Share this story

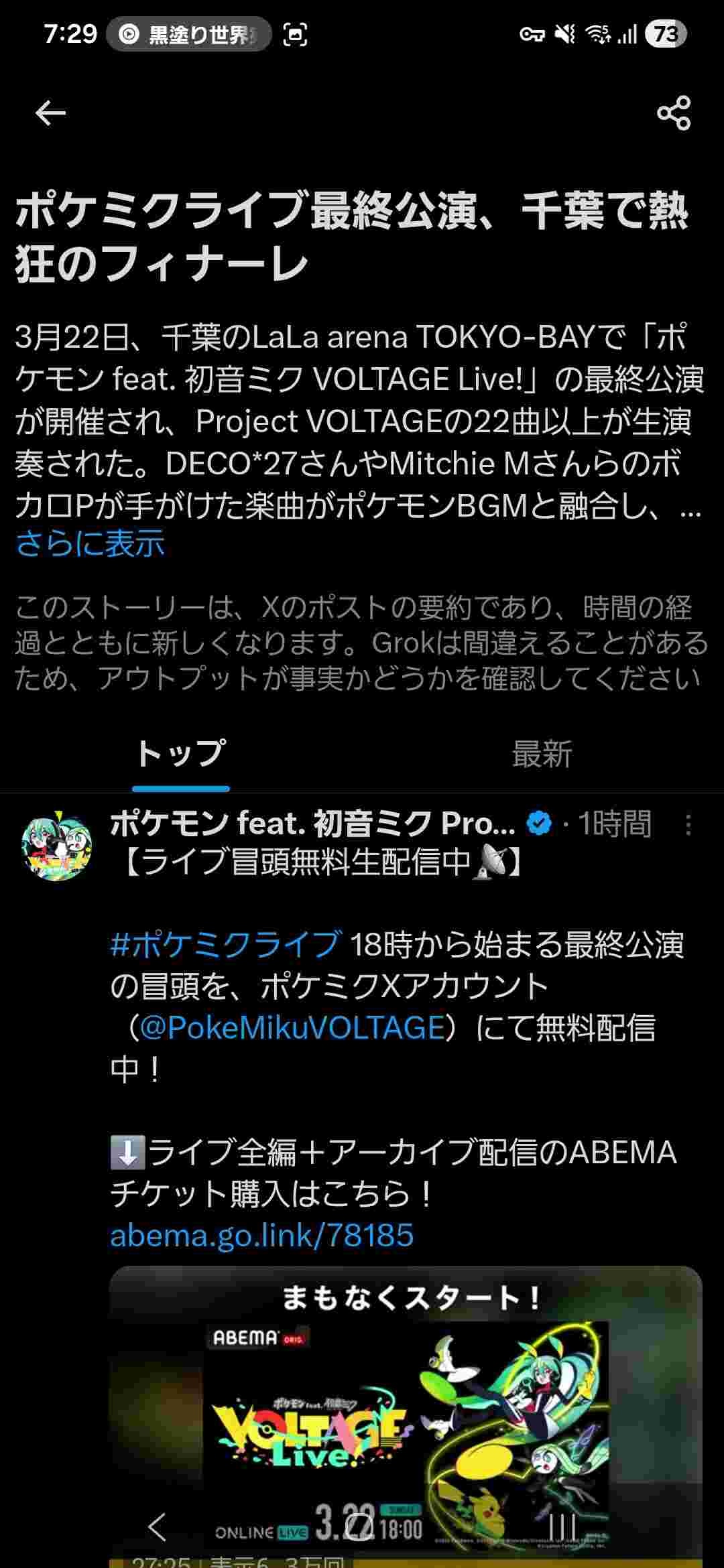tap(673, 113)
